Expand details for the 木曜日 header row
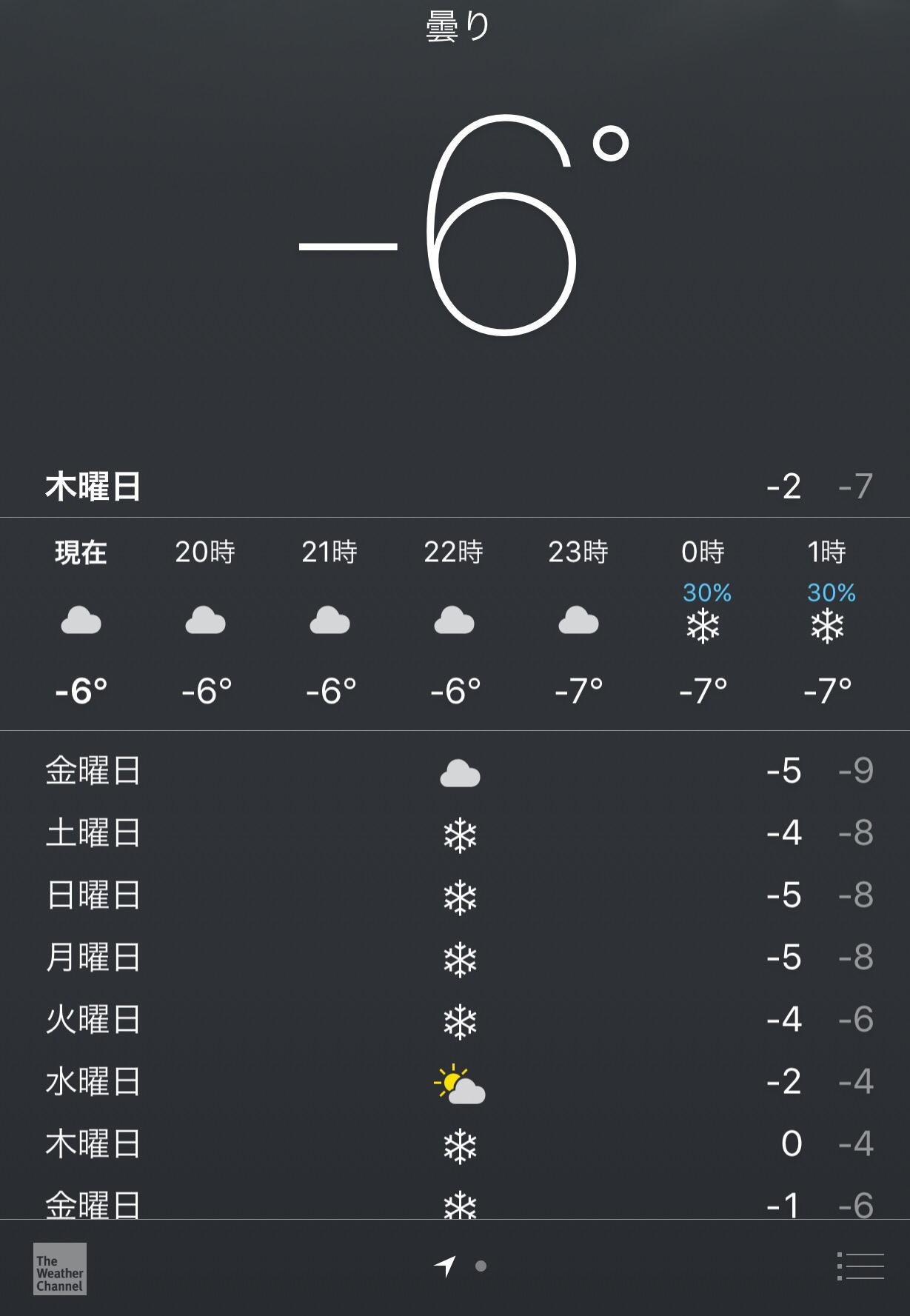Screen dimensions: 910x1316 (x=455, y=485)
